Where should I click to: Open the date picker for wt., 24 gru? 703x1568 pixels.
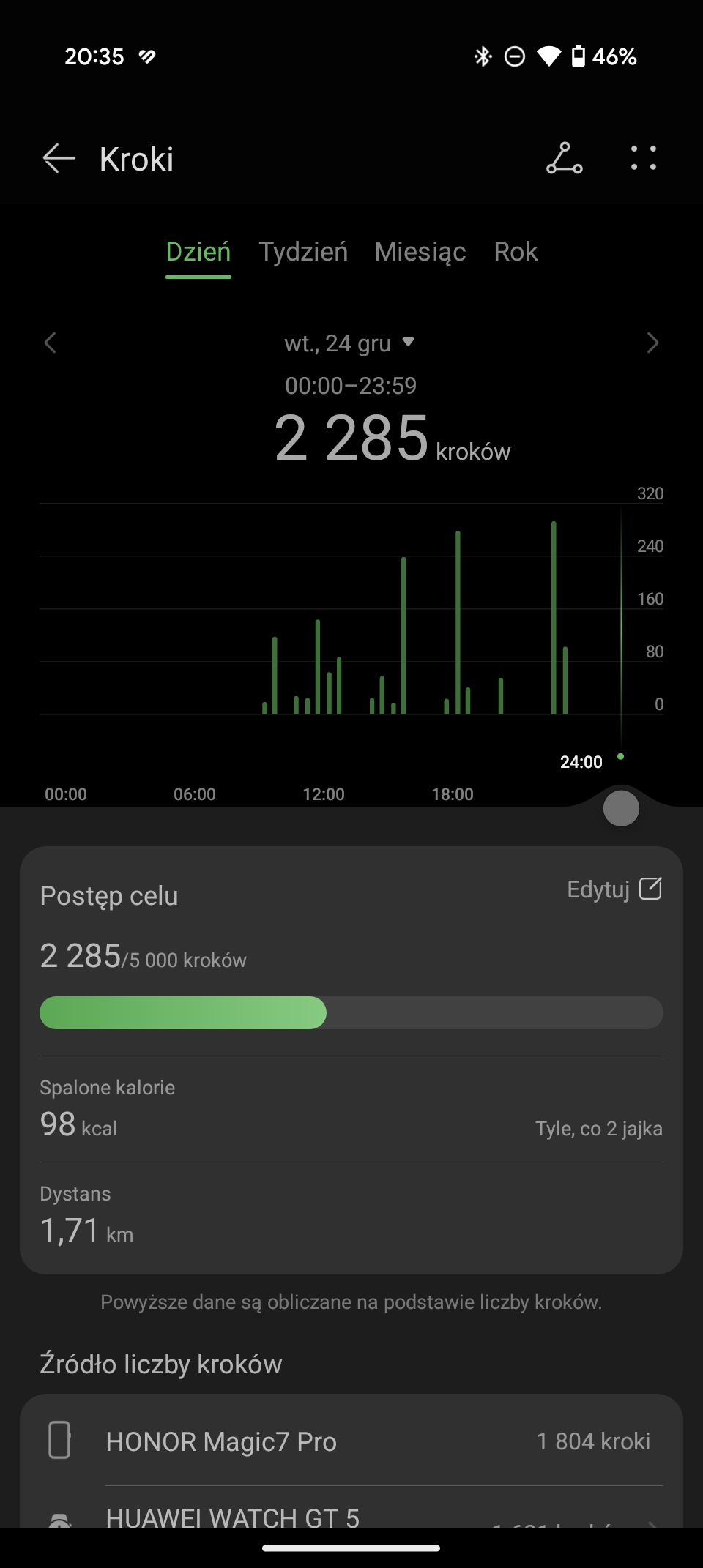point(350,343)
